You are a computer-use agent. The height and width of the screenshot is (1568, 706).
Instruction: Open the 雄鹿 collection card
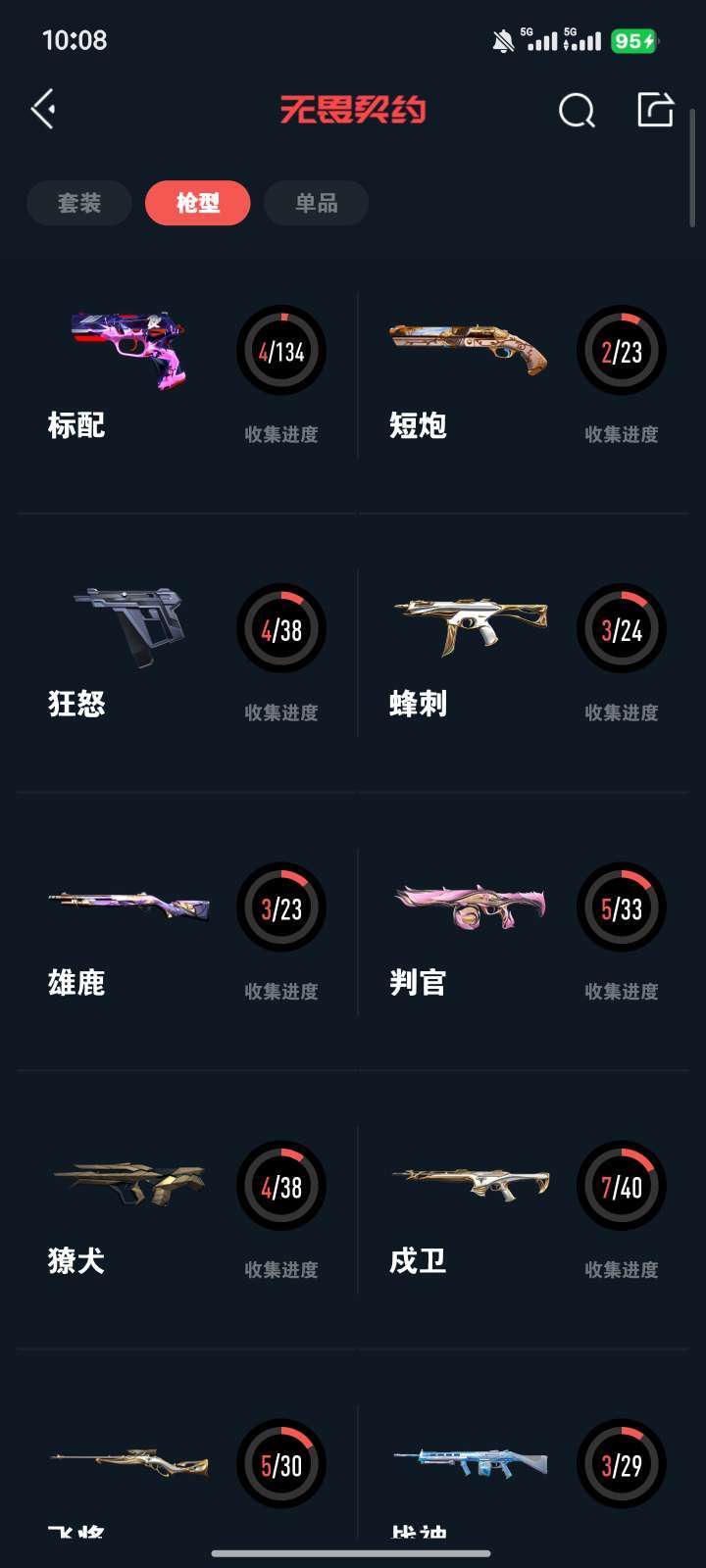pyautogui.click(x=186, y=931)
